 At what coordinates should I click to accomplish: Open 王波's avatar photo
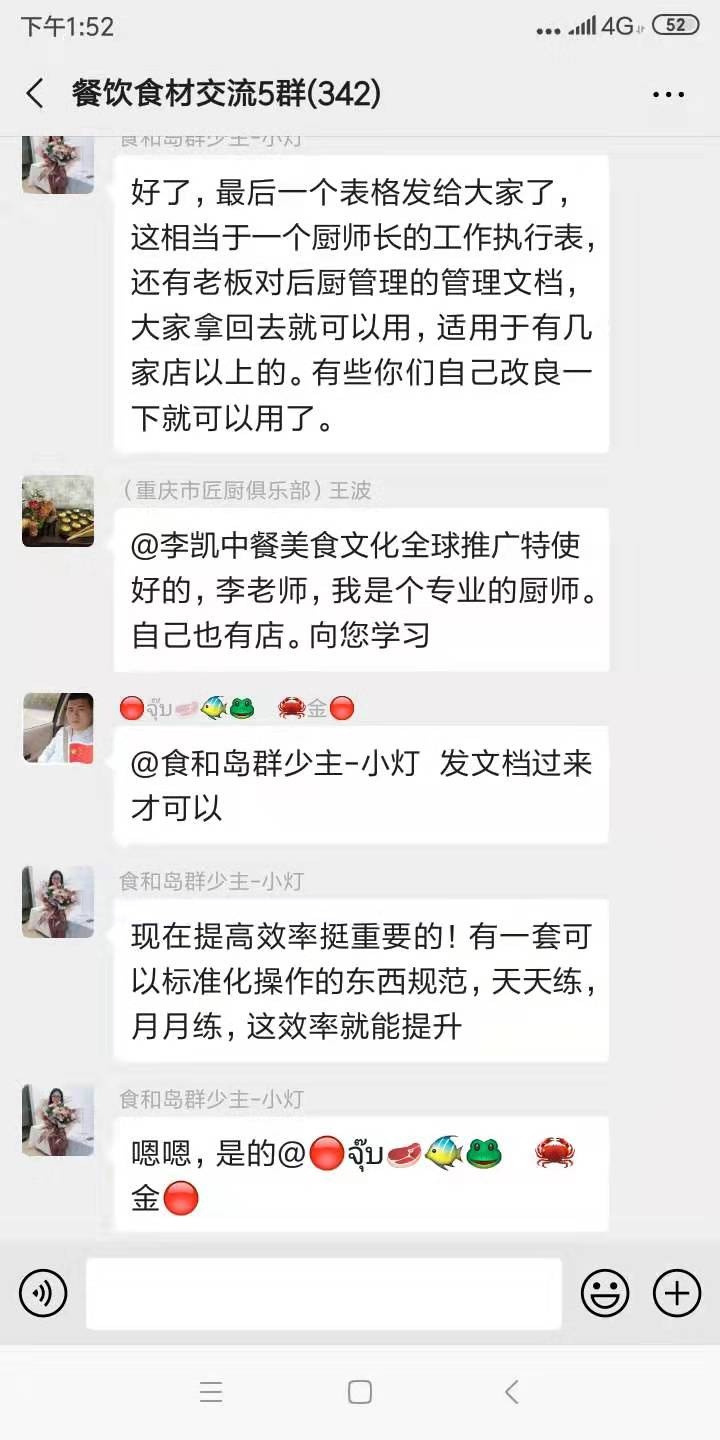(57, 511)
